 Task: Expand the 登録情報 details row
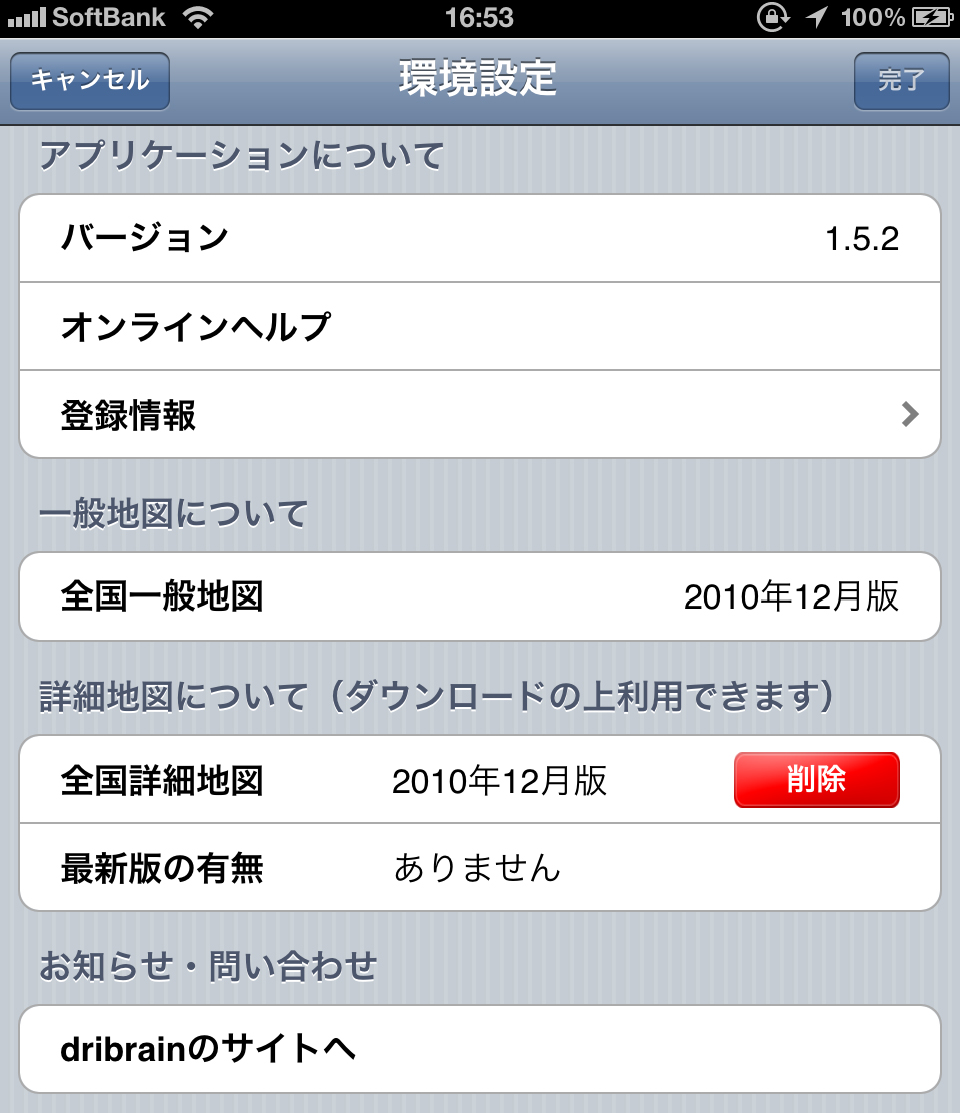click(x=480, y=413)
